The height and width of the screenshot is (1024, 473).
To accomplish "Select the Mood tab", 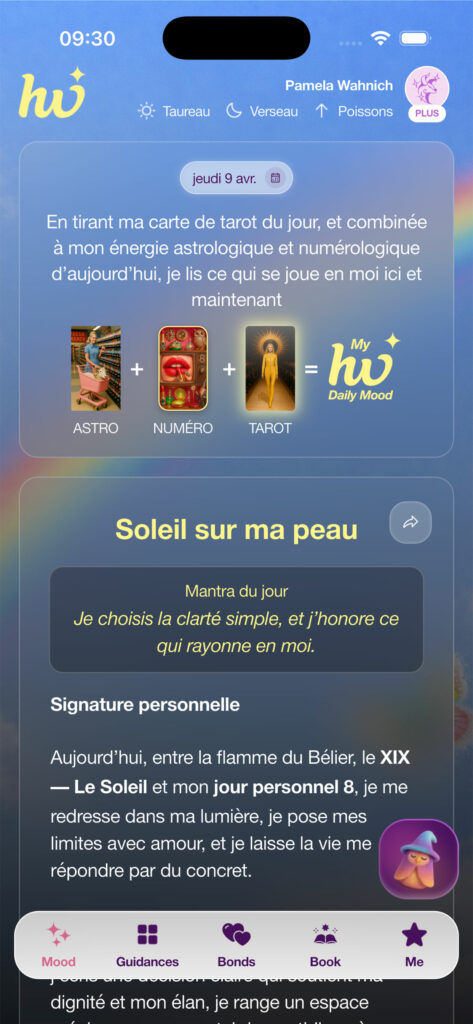I will 58,945.
